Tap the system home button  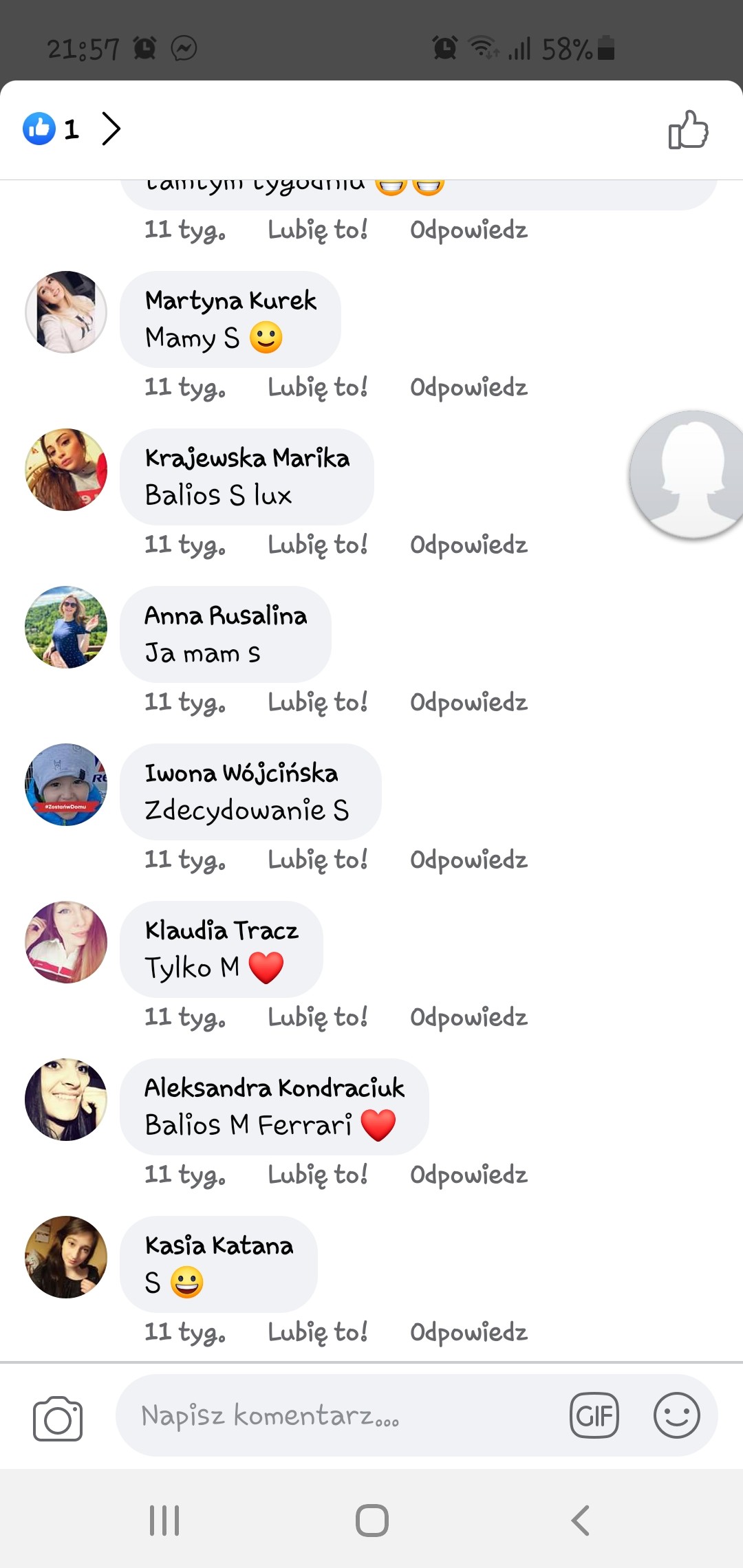tap(371, 1520)
